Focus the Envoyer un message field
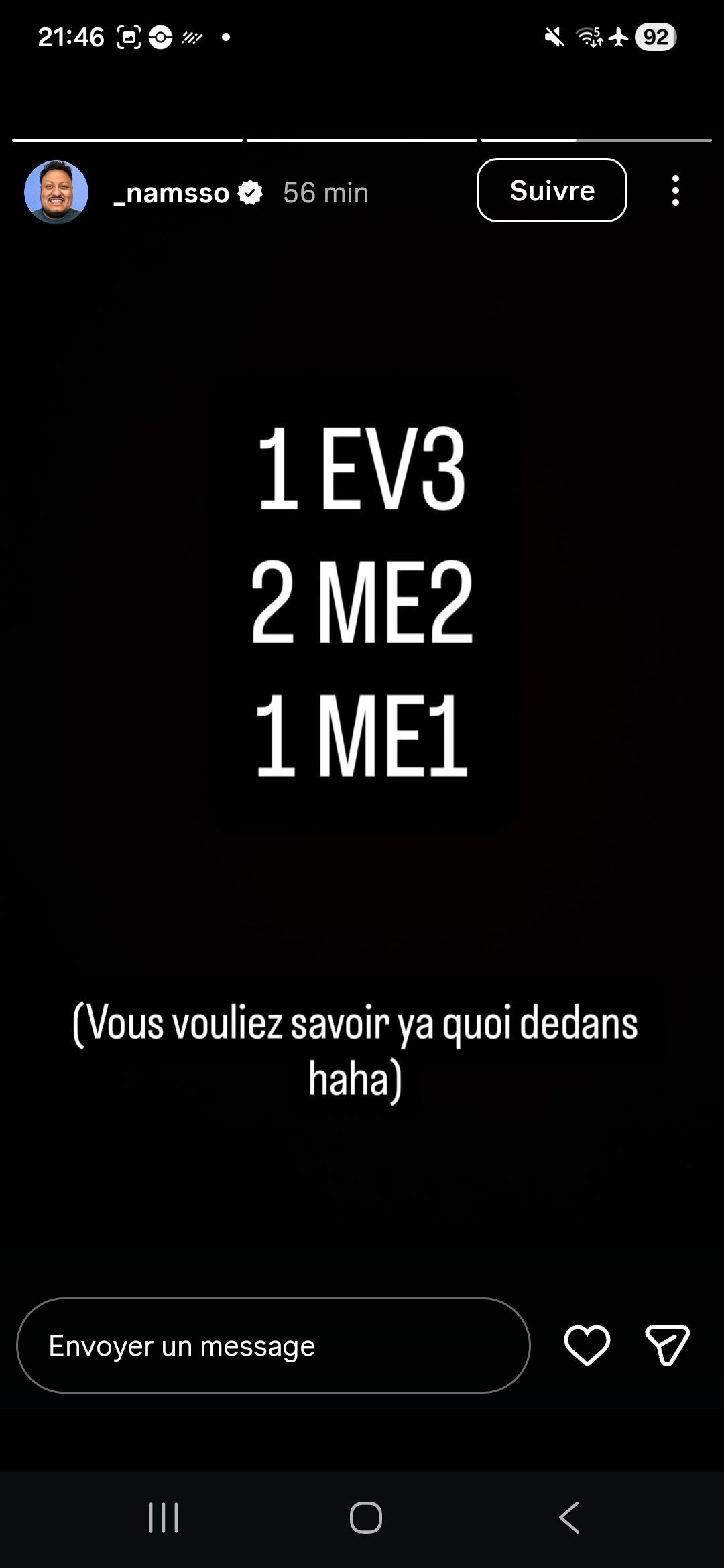The width and height of the screenshot is (724, 1568). [x=273, y=1346]
